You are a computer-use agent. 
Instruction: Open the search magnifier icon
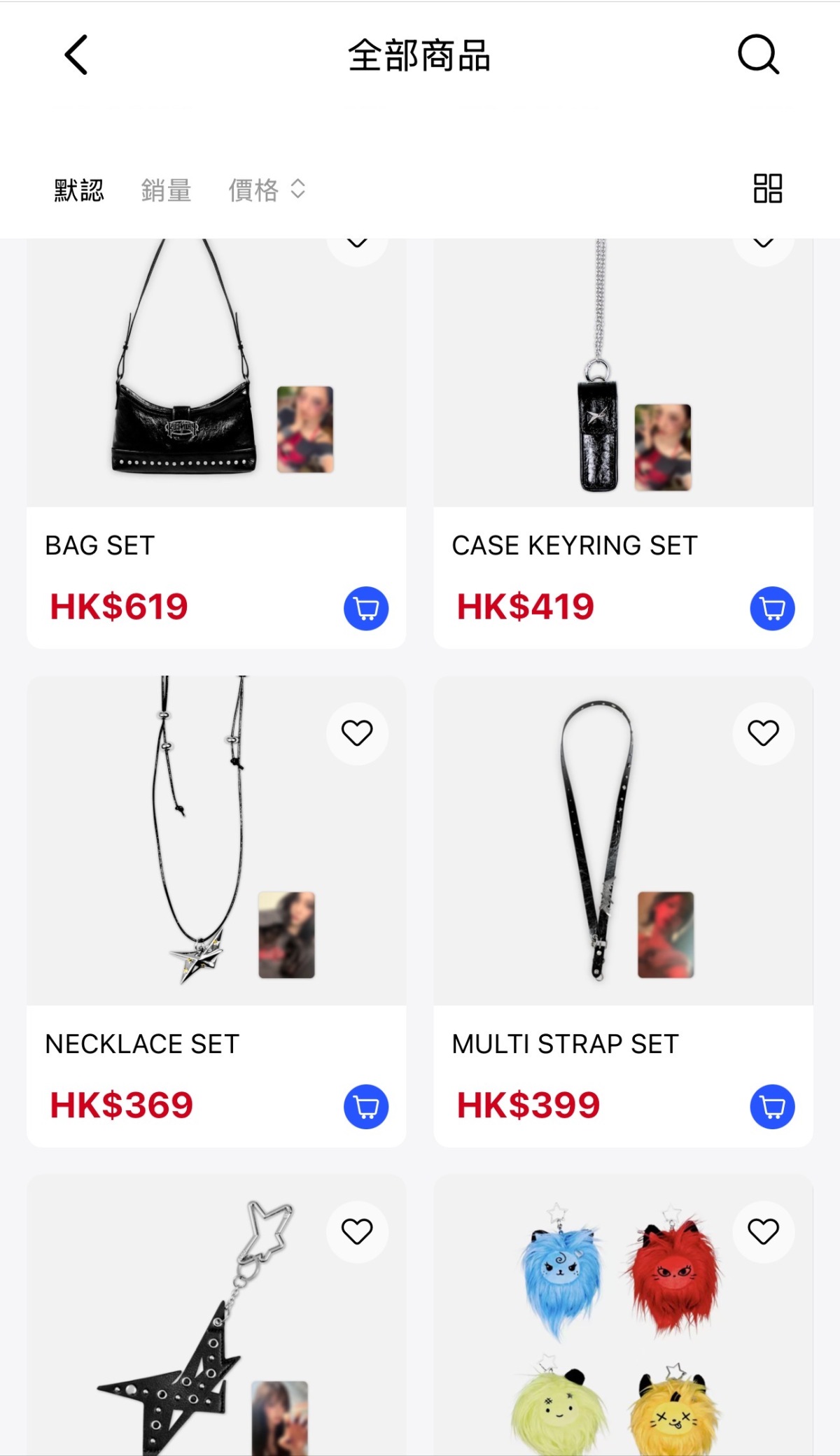(758, 55)
